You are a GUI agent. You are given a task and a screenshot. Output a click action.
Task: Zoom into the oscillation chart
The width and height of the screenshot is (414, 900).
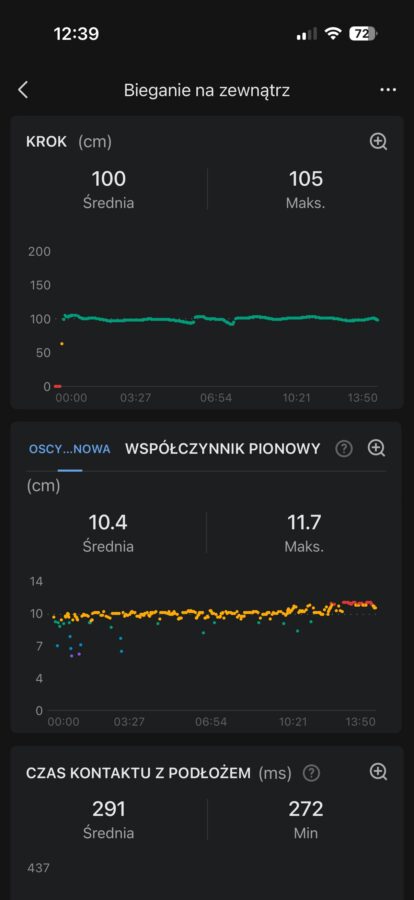click(377, 448)
